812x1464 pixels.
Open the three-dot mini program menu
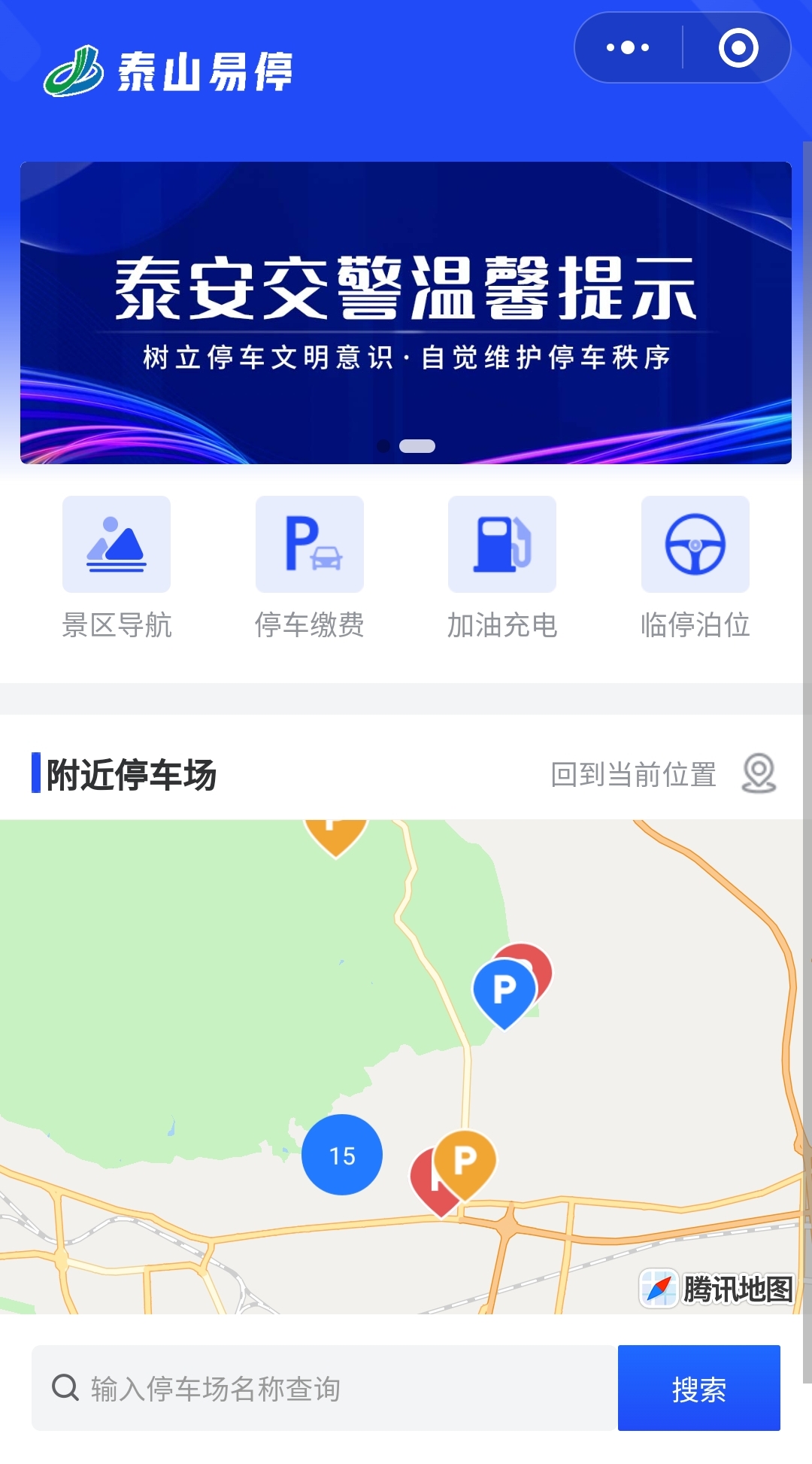click(626, 47)
